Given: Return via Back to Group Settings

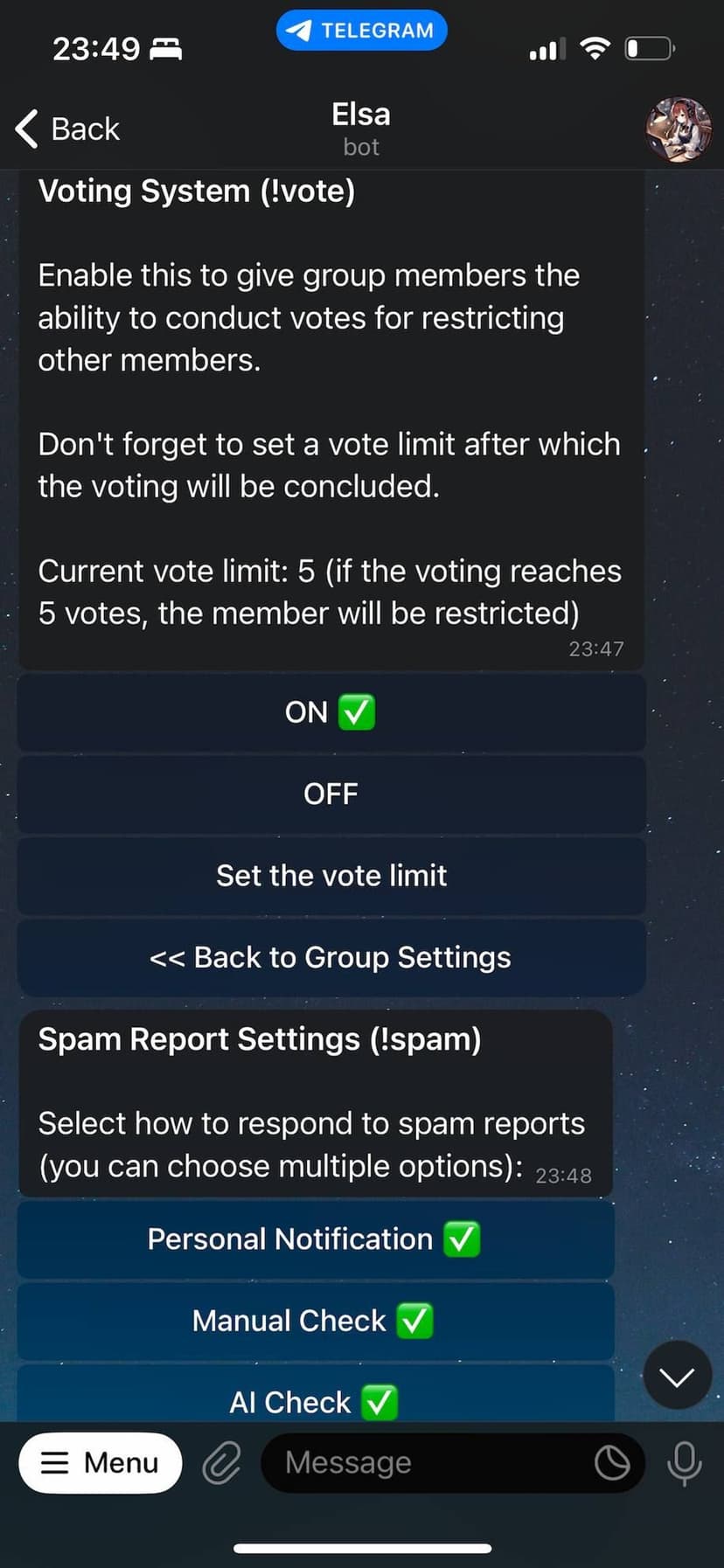Looking at the screenshot, I should coord(331,957).
